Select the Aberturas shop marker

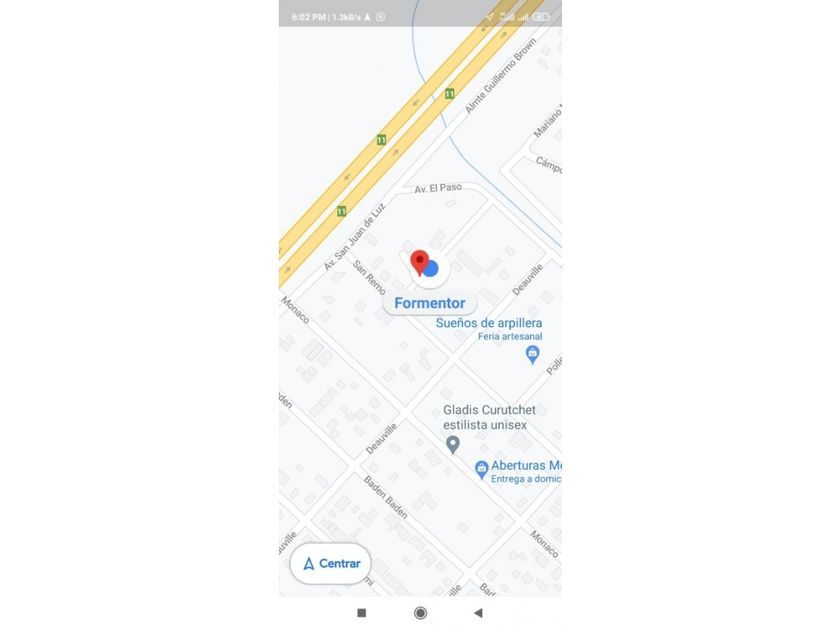(482, 469)
